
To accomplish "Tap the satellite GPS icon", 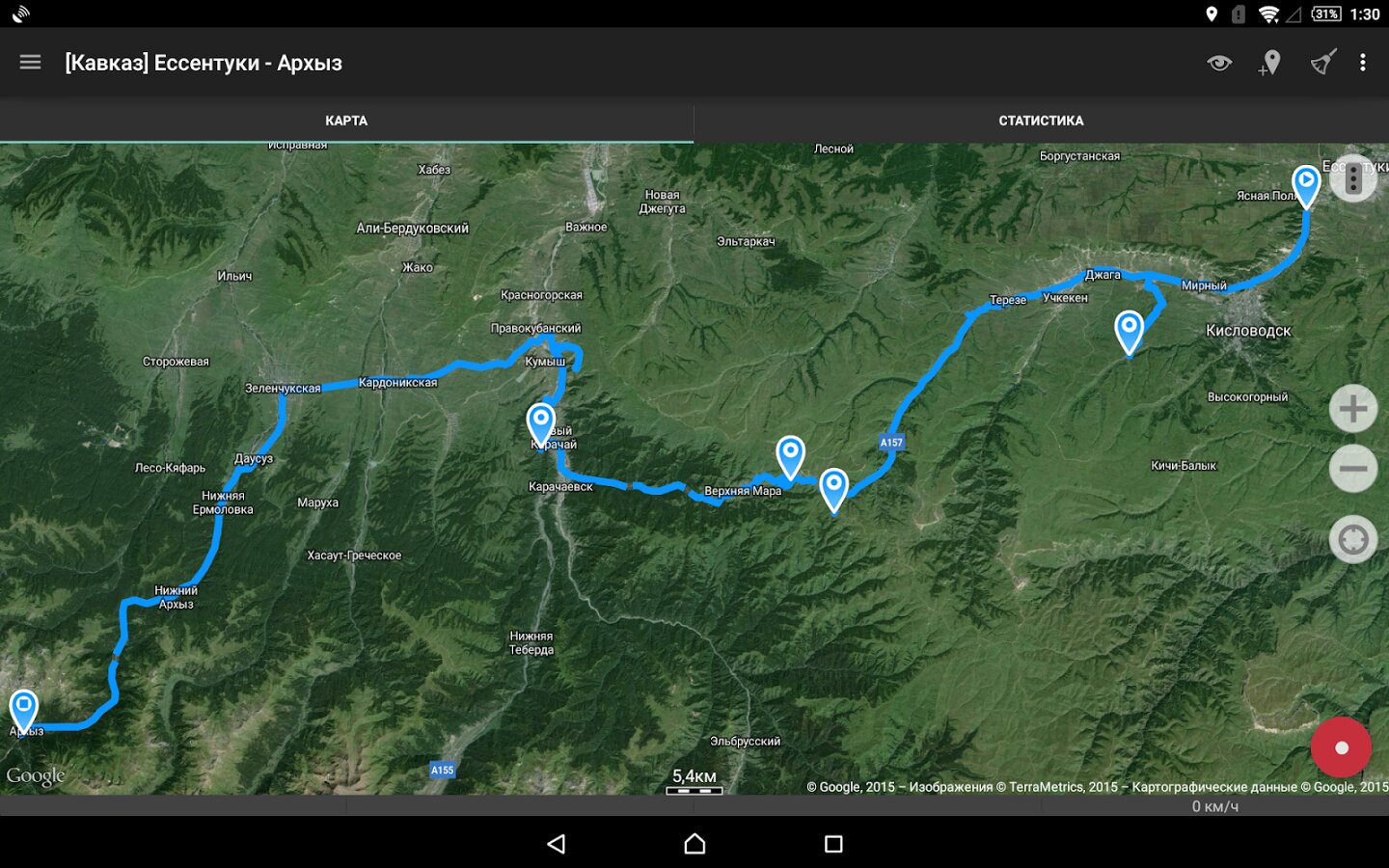I will coord(1322,63).
